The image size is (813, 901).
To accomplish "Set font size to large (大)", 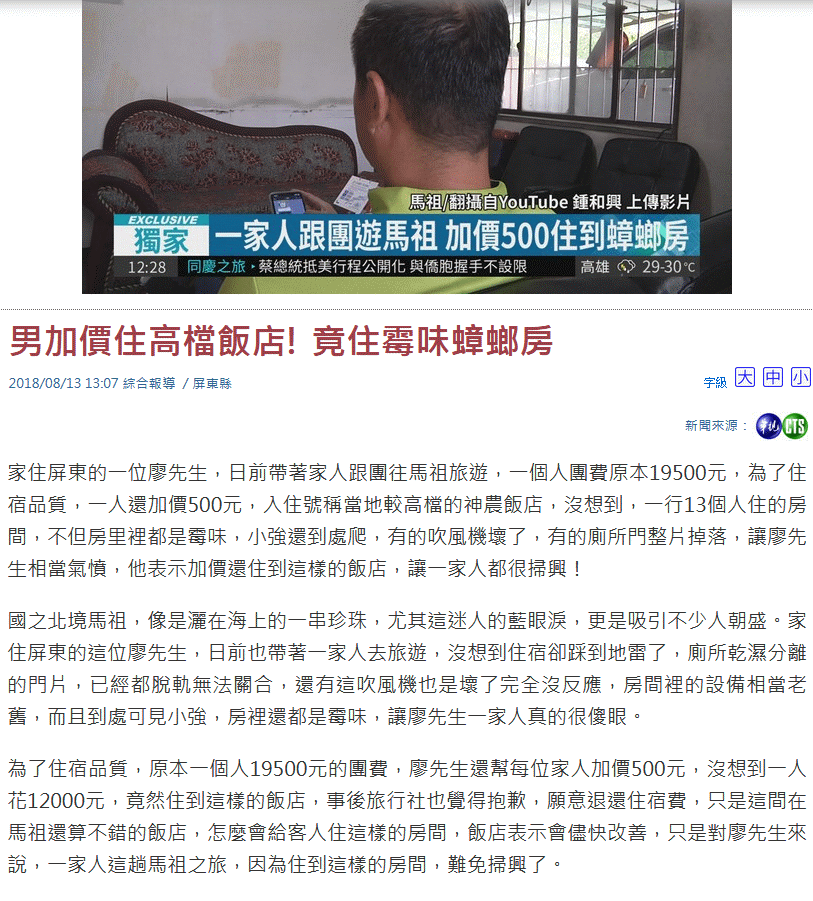I will (x=745, y=378).
